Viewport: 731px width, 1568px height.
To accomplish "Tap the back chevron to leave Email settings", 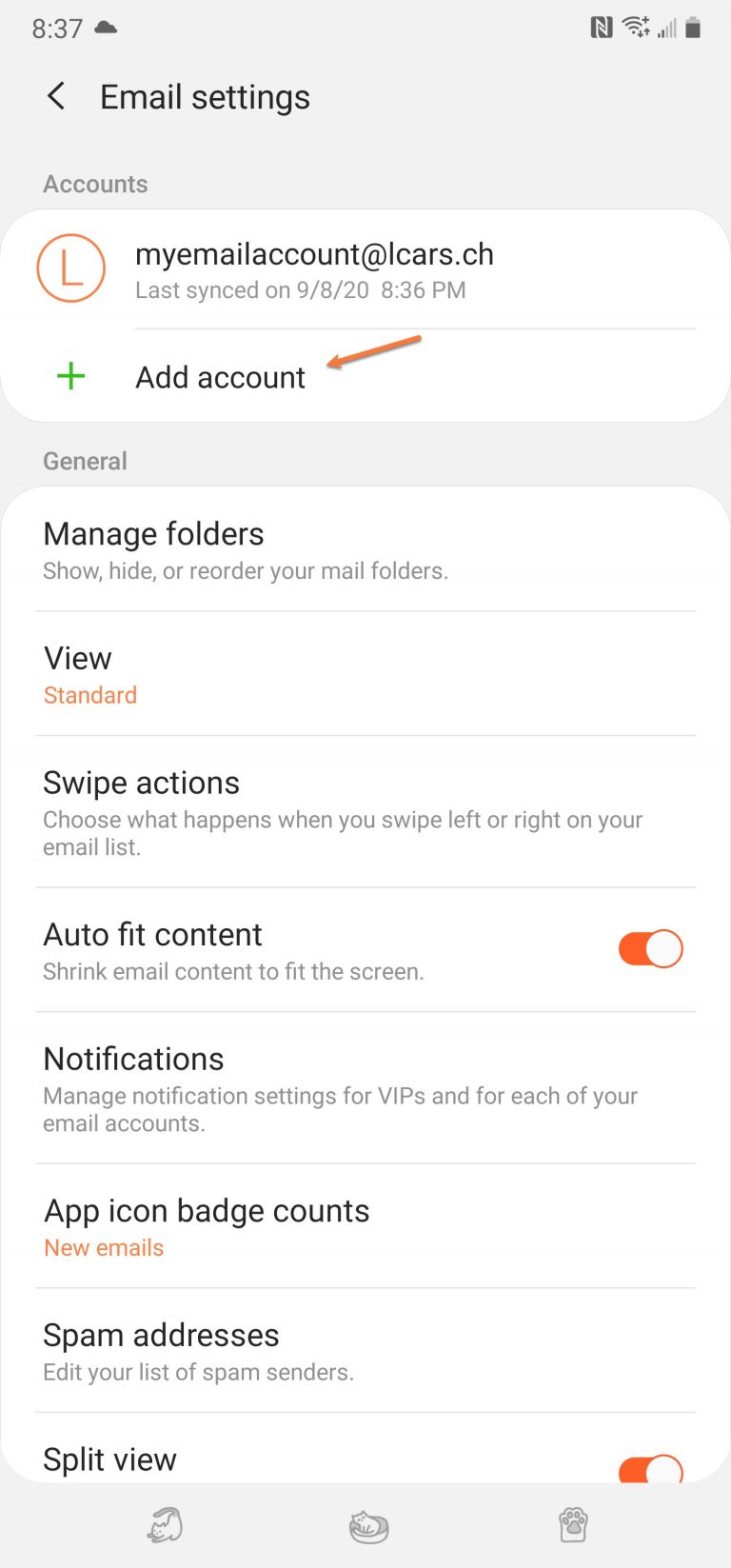I will 55,96.
